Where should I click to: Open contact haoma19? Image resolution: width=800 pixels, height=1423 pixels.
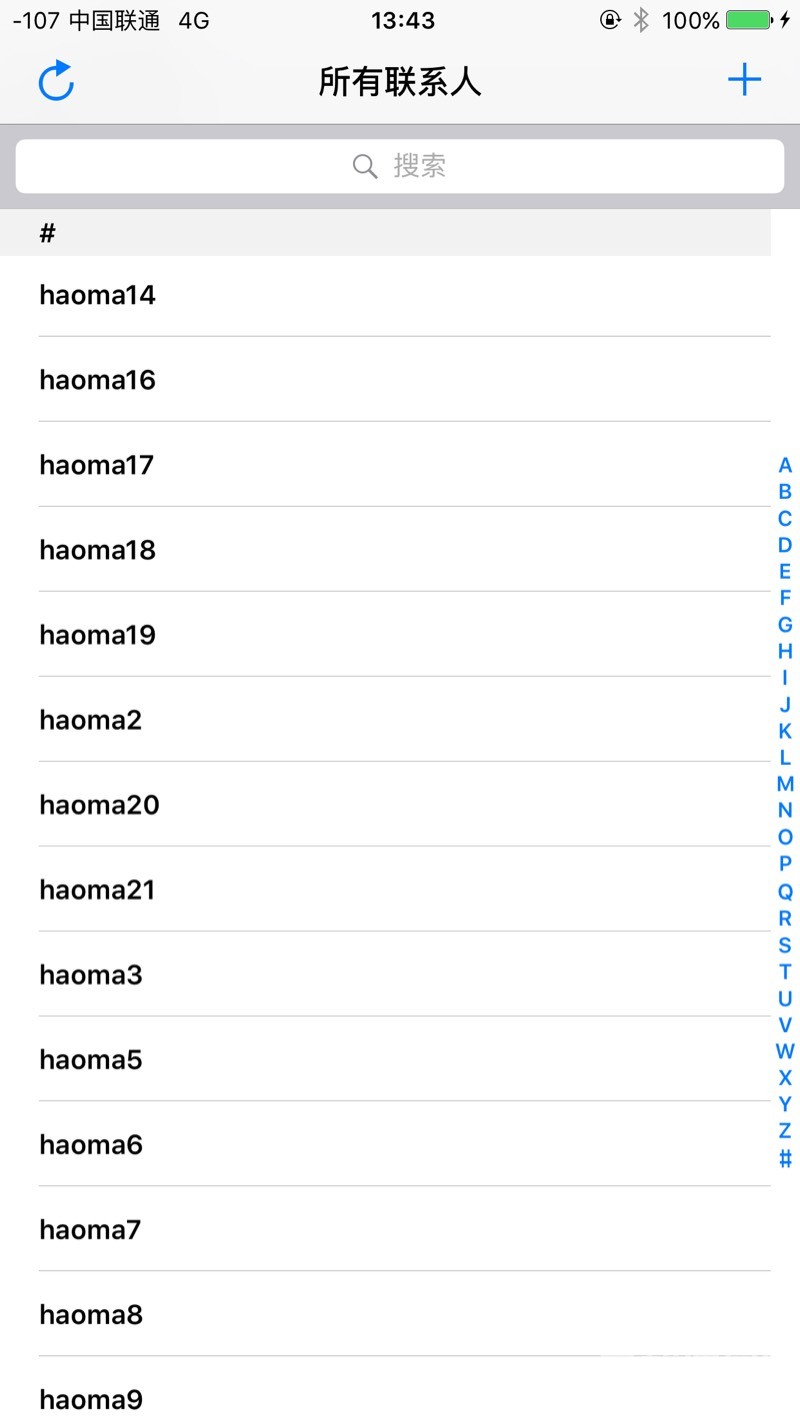point(385,635)
